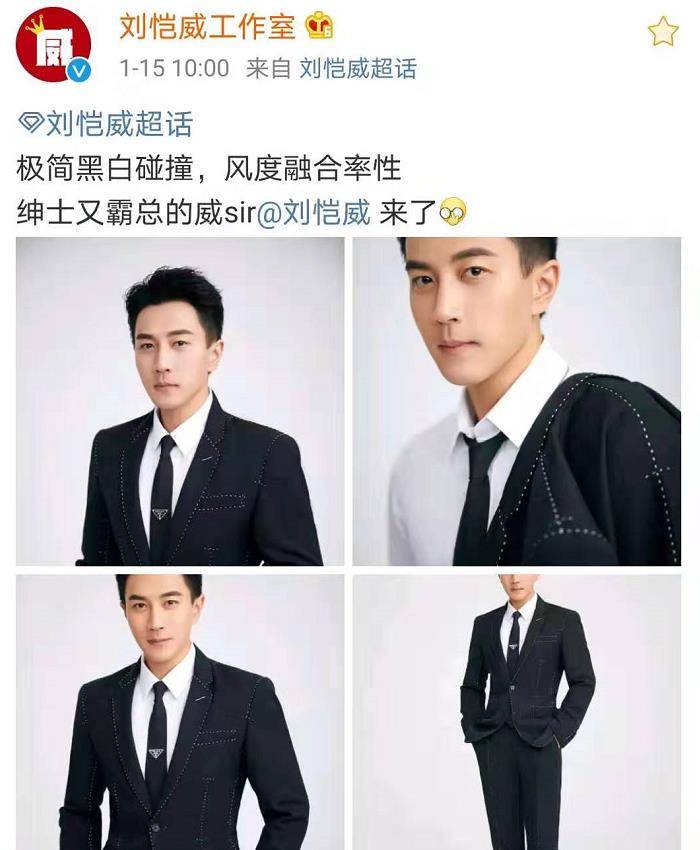This screenshot has height=850, width=700.
Task: Open 刘恺威工作室 profile avatar
Action: pos(52,46)
